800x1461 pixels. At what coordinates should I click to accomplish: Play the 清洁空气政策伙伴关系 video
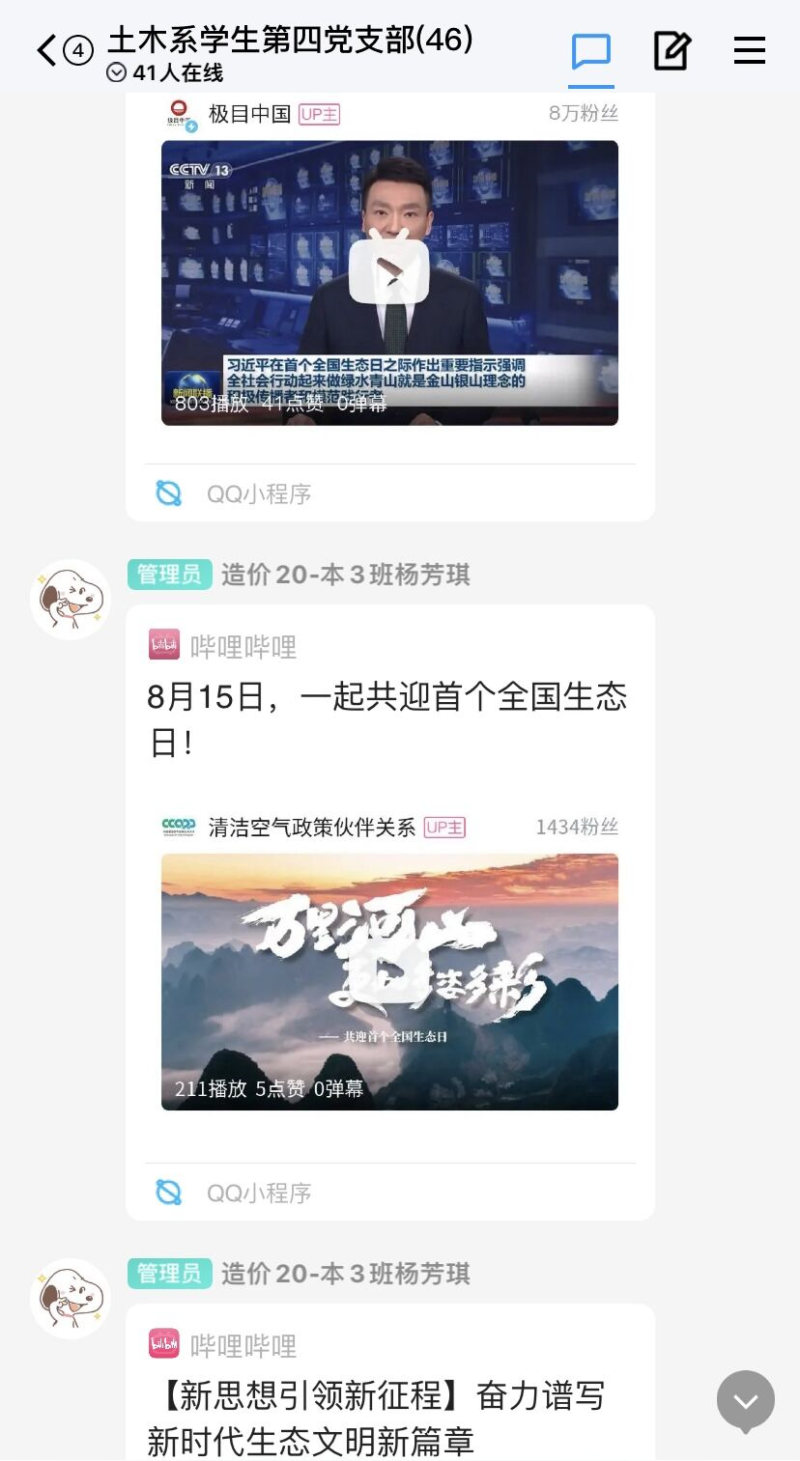point(389,981)
